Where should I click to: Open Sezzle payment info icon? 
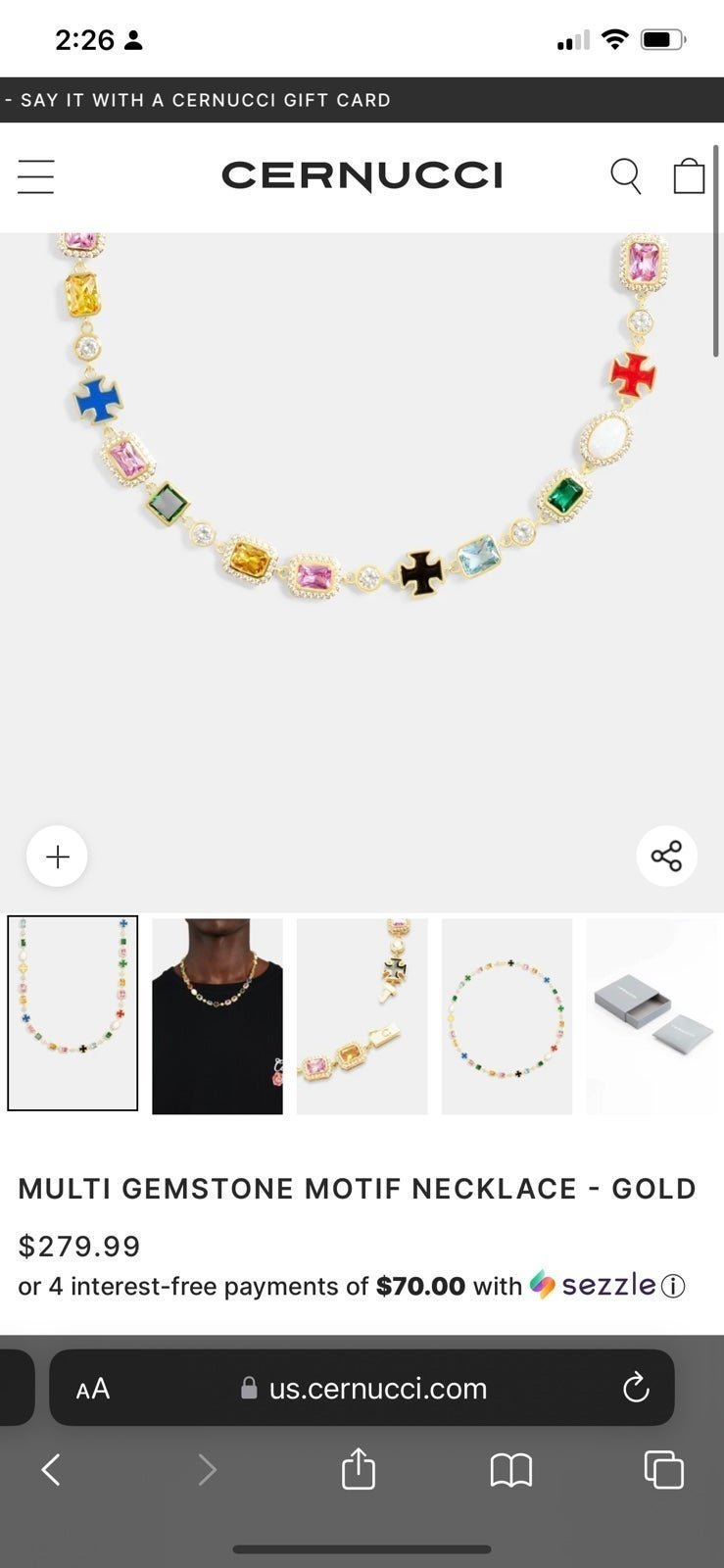(x=673, y=1287)
